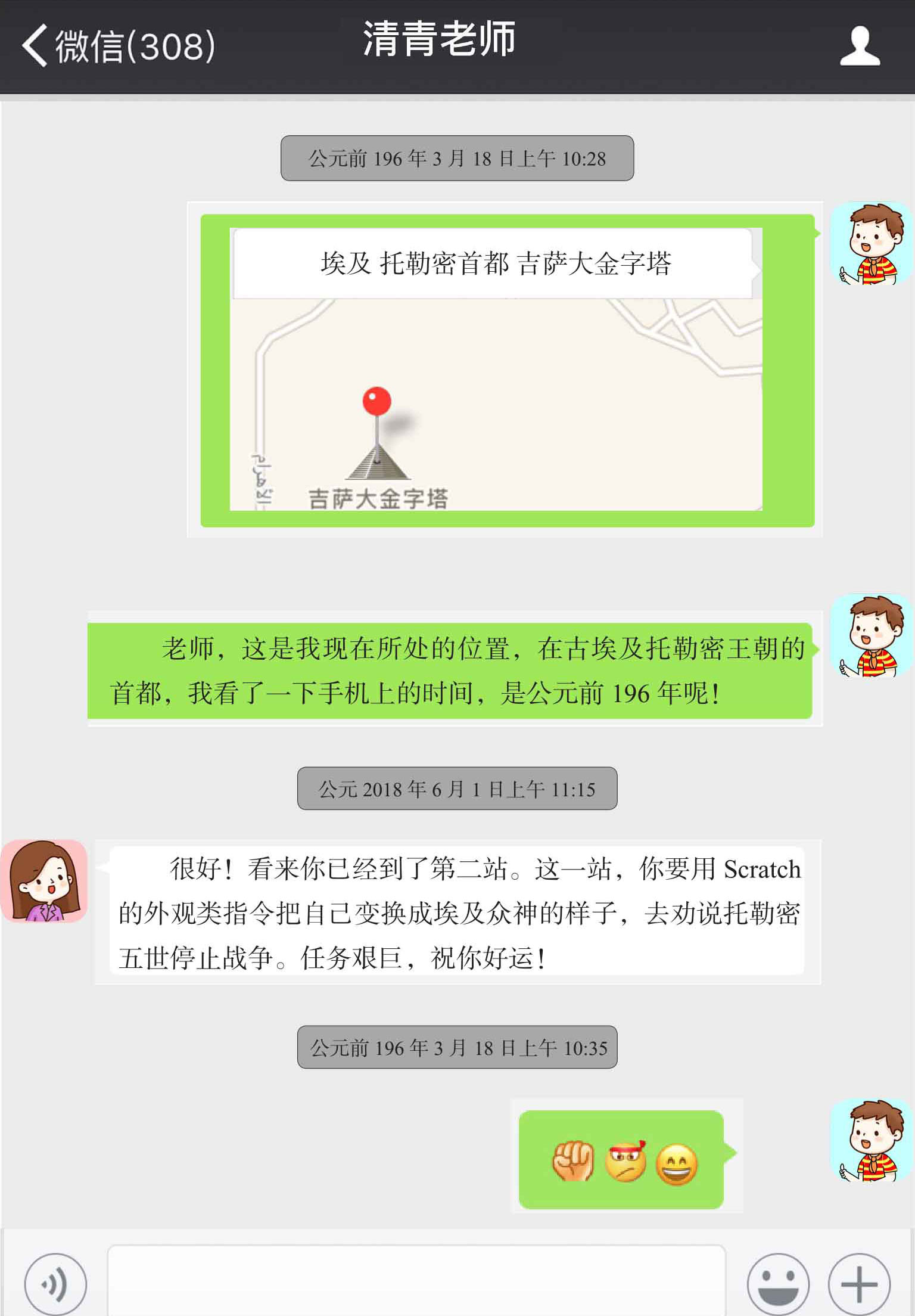Open chat info via the profile icon
915x1316 pixels.
pos(859,46)
